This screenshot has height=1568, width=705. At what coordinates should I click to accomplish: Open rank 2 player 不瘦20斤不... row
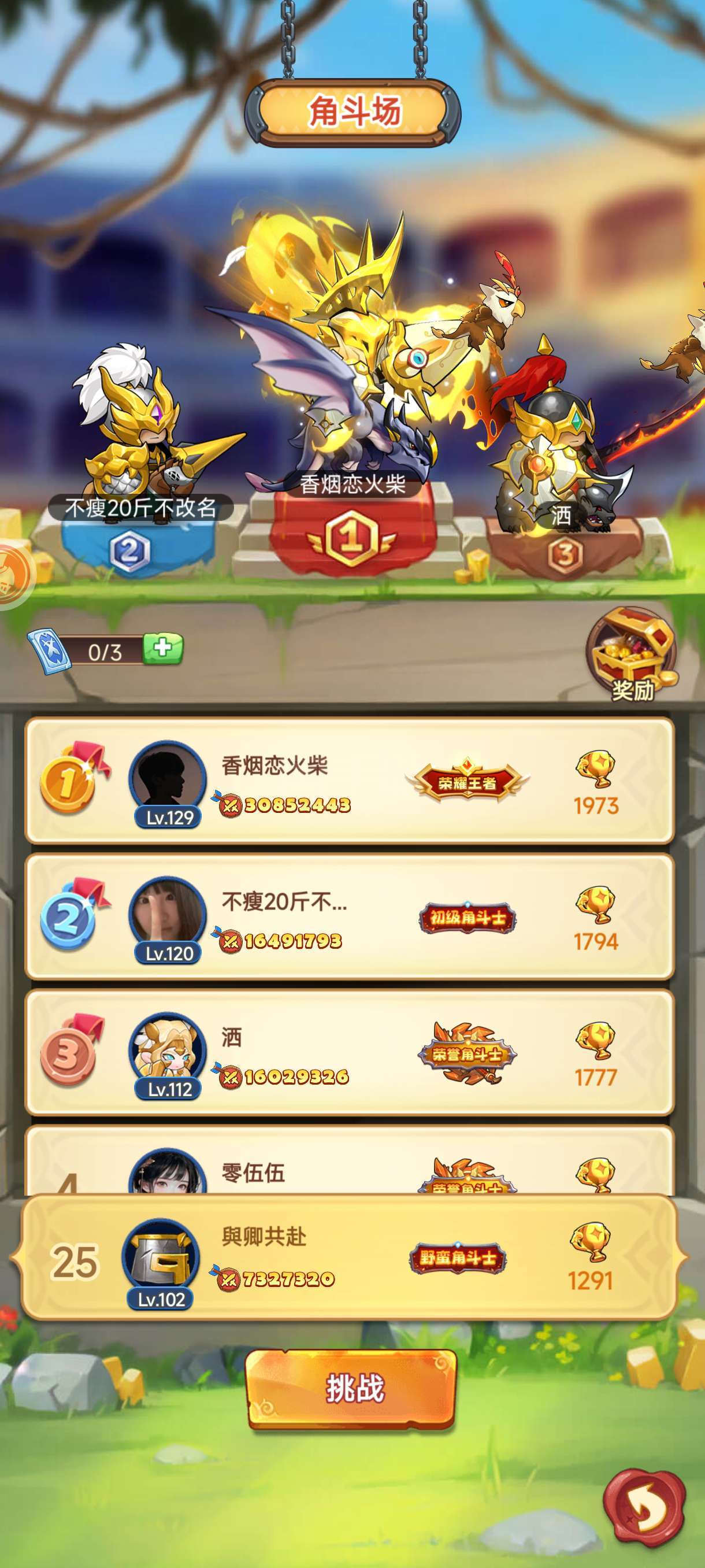click(x=349, y=917)
